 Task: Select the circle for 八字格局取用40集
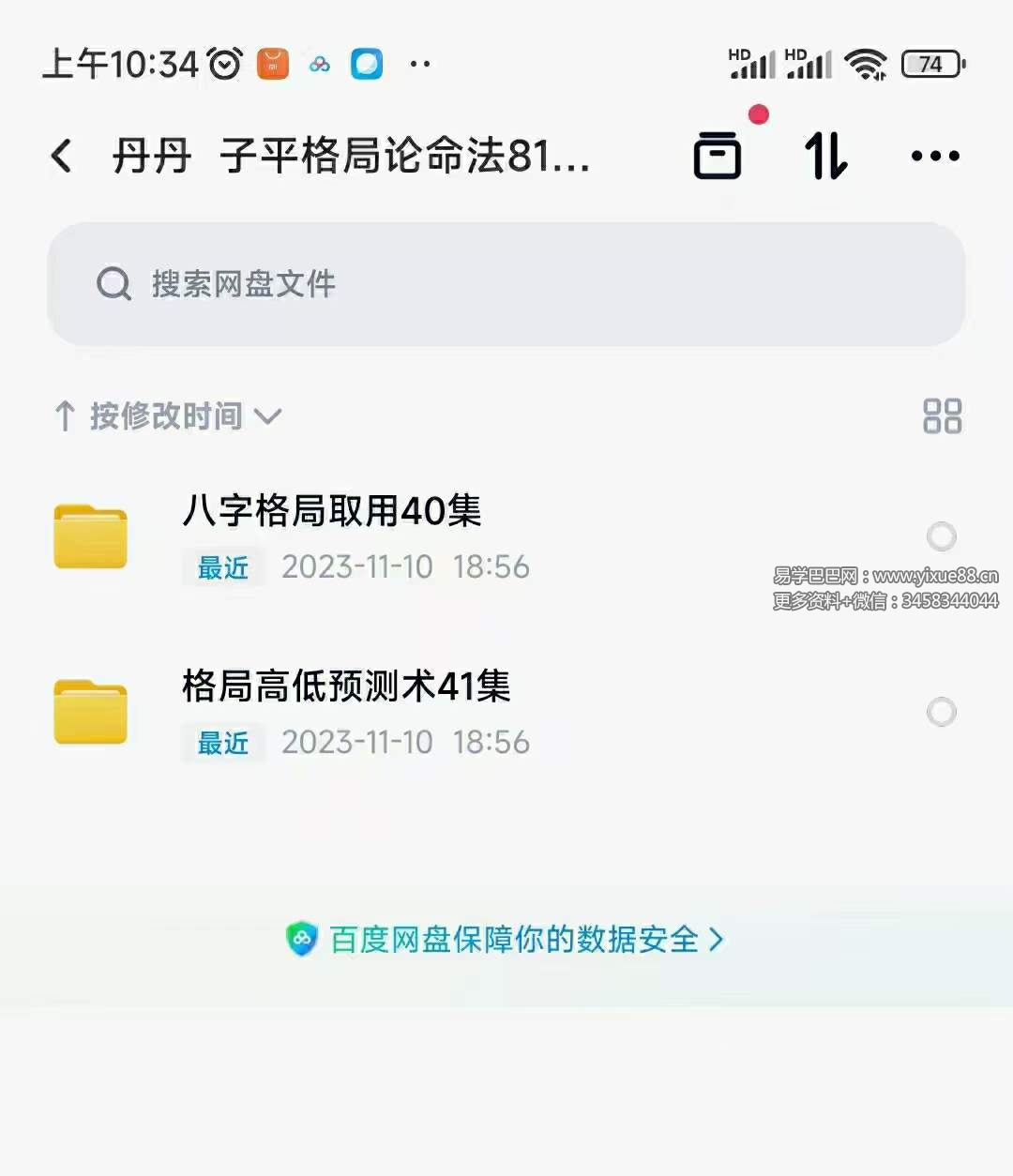pos(941,536)
